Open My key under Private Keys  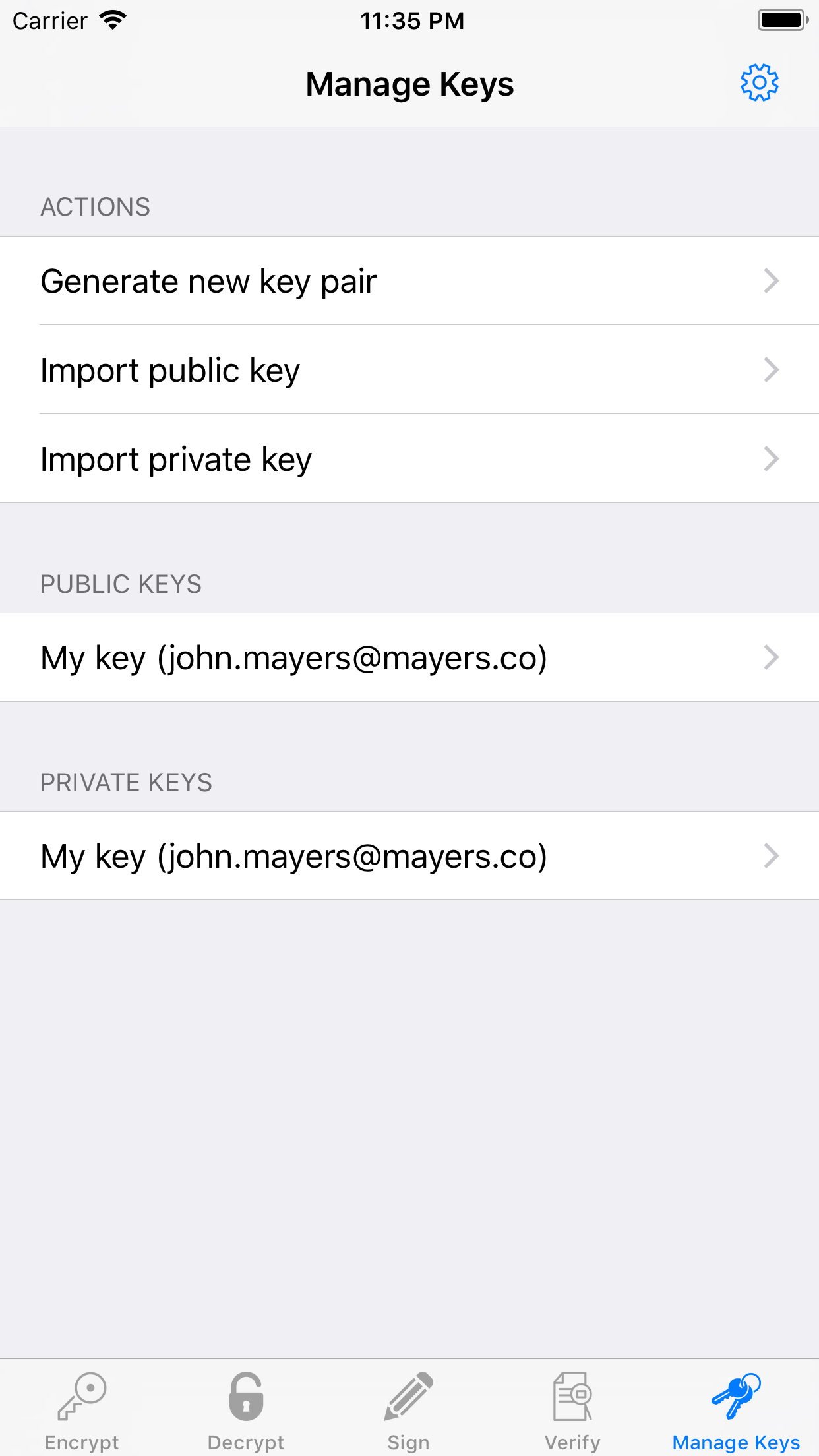293,856
